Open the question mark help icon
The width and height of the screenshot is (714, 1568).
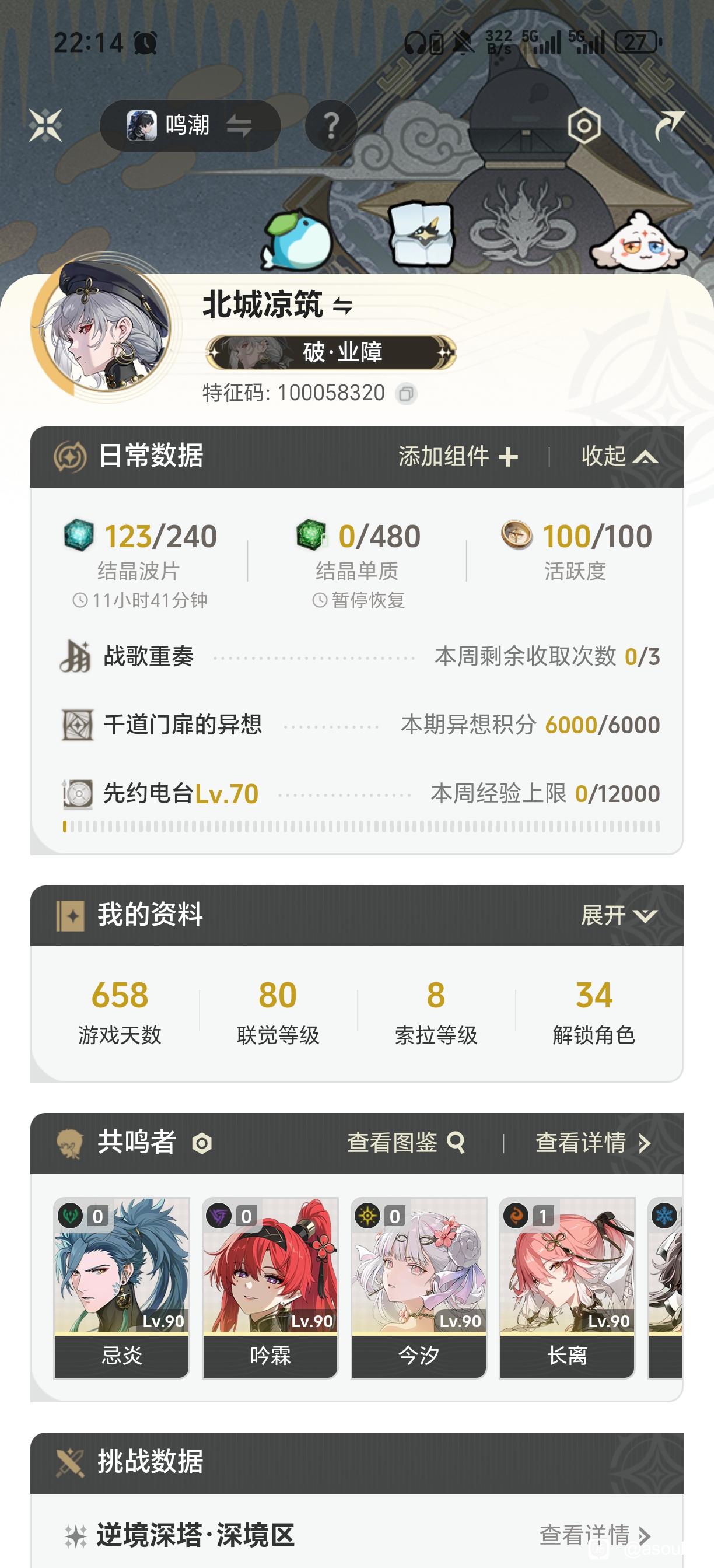(331, 126)
